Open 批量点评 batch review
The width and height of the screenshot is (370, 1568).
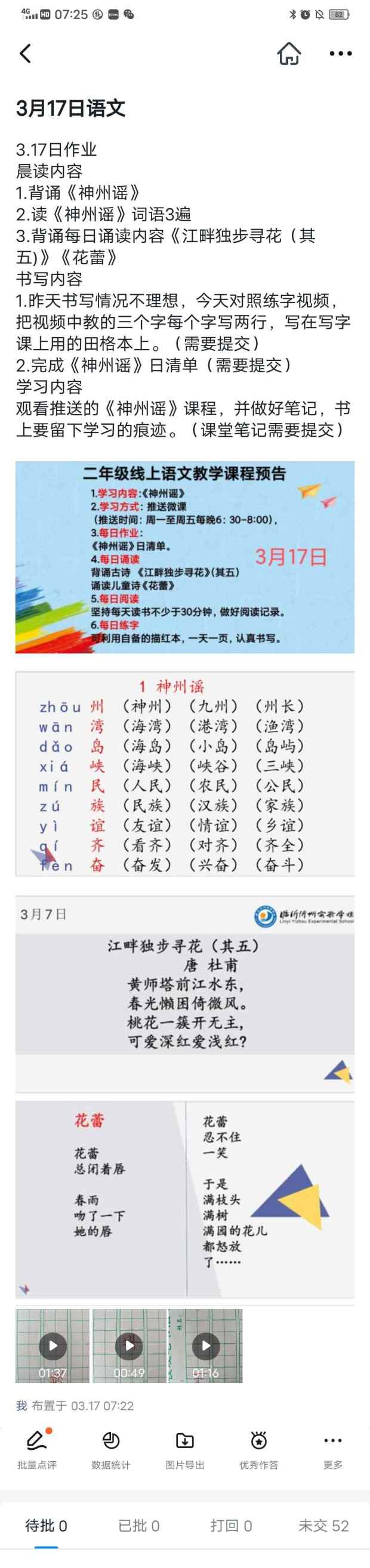[36, 1449]
